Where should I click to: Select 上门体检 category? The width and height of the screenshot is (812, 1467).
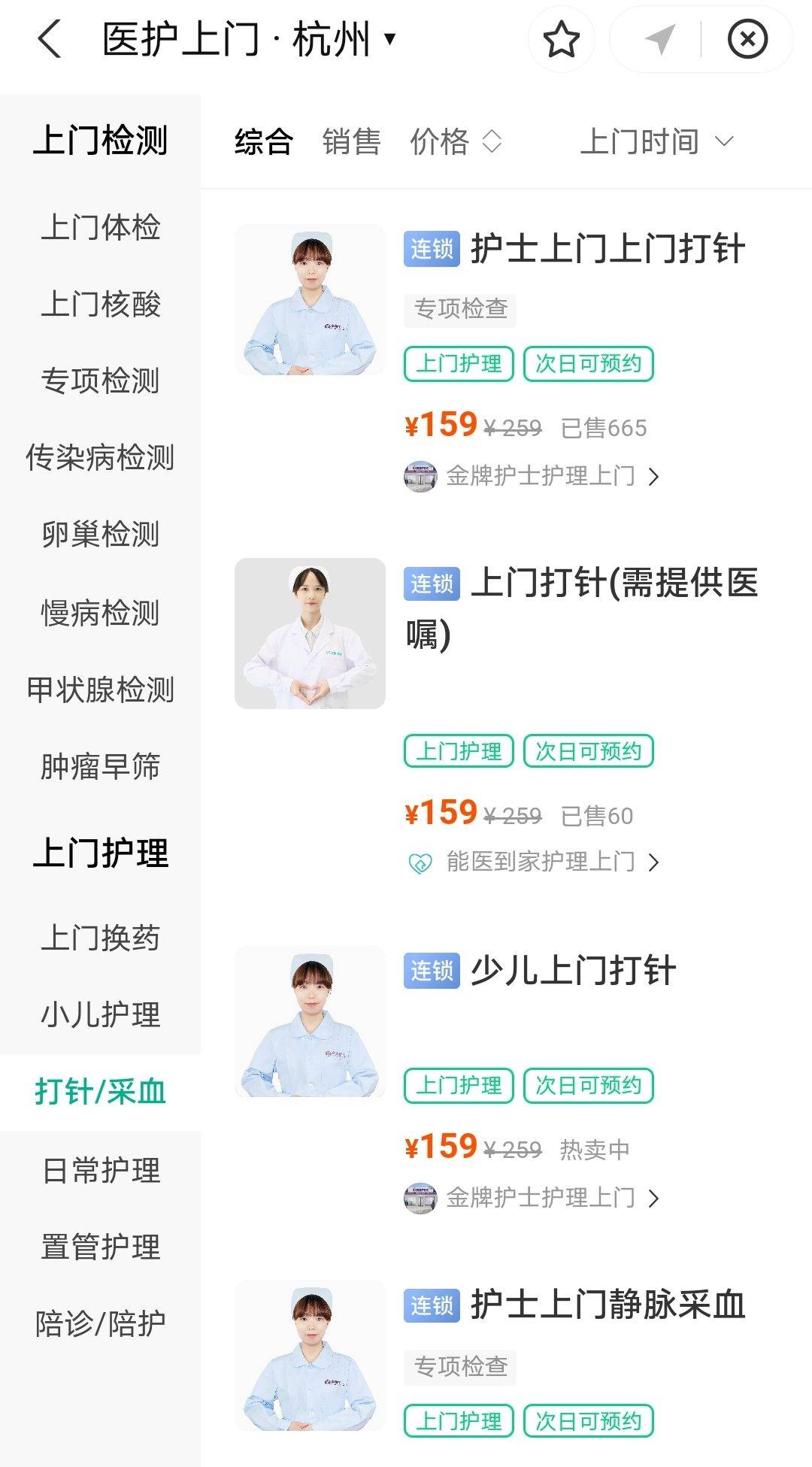coord(100,227)
